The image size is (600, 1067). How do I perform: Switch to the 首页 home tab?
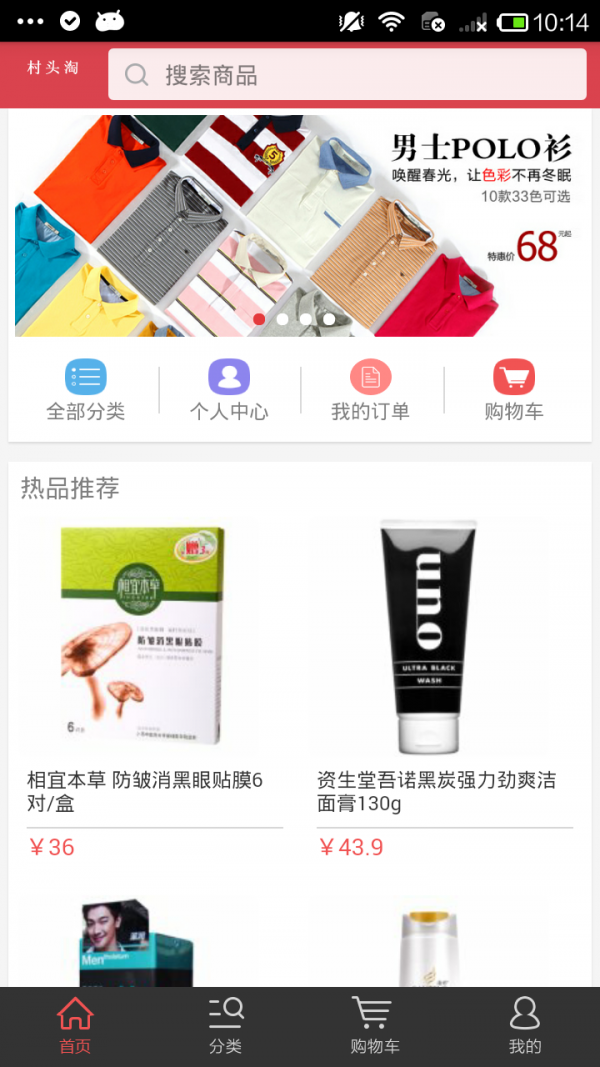75,1027
